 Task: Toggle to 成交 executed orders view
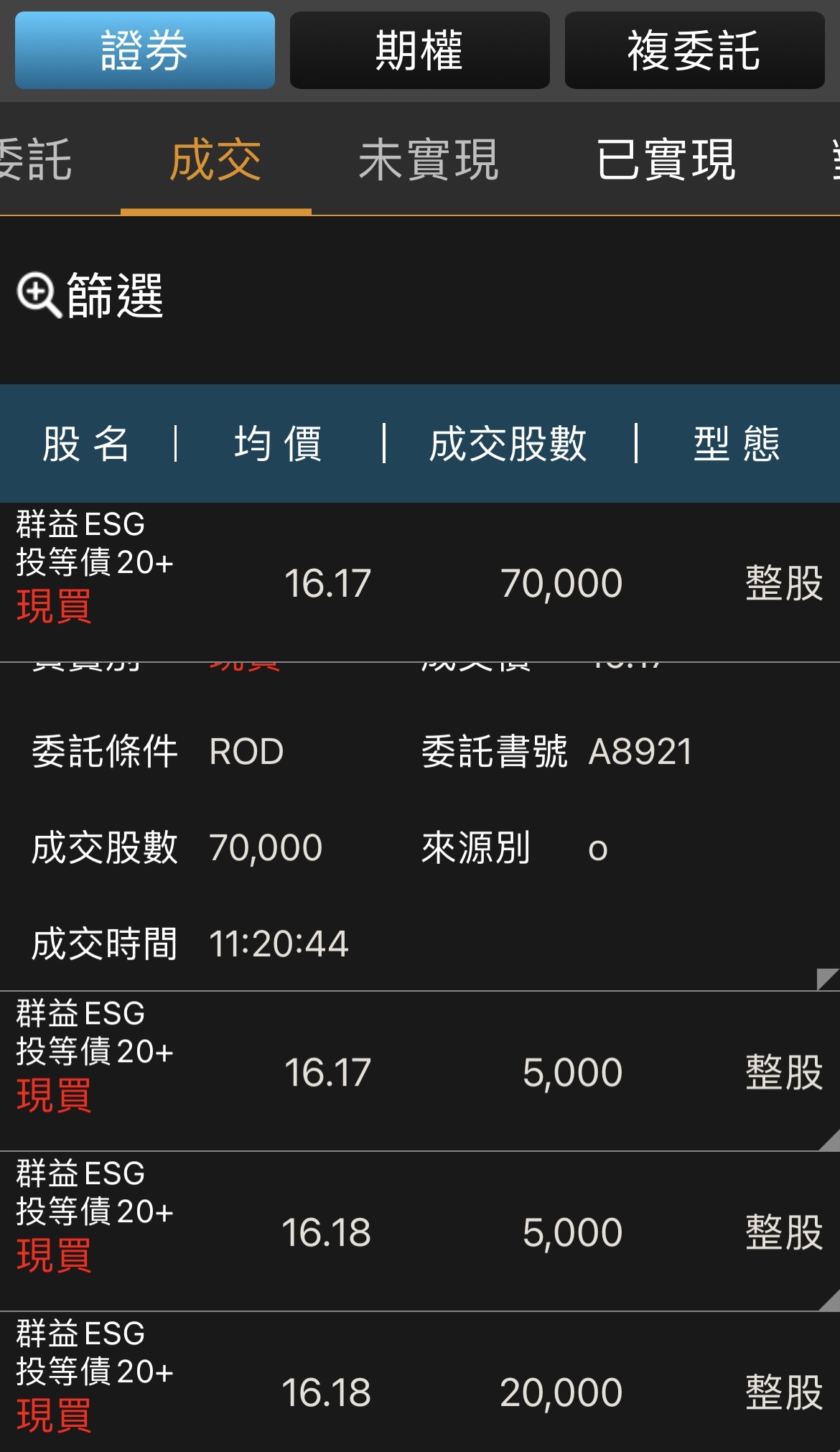pyautogui.click(x=217, y=160)
